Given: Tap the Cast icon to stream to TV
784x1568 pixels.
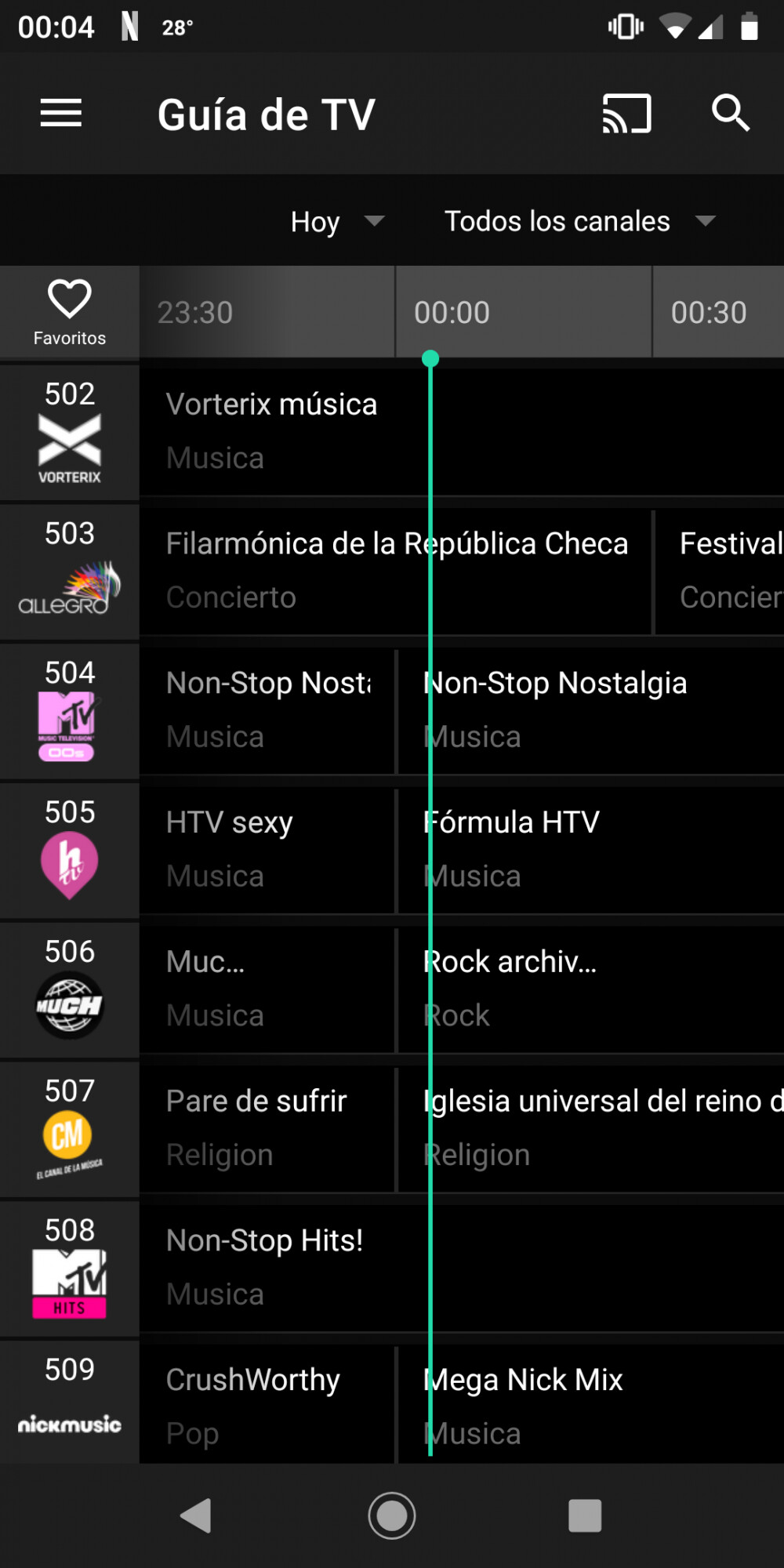Looking at the screenshot, I should click(627, 114).
